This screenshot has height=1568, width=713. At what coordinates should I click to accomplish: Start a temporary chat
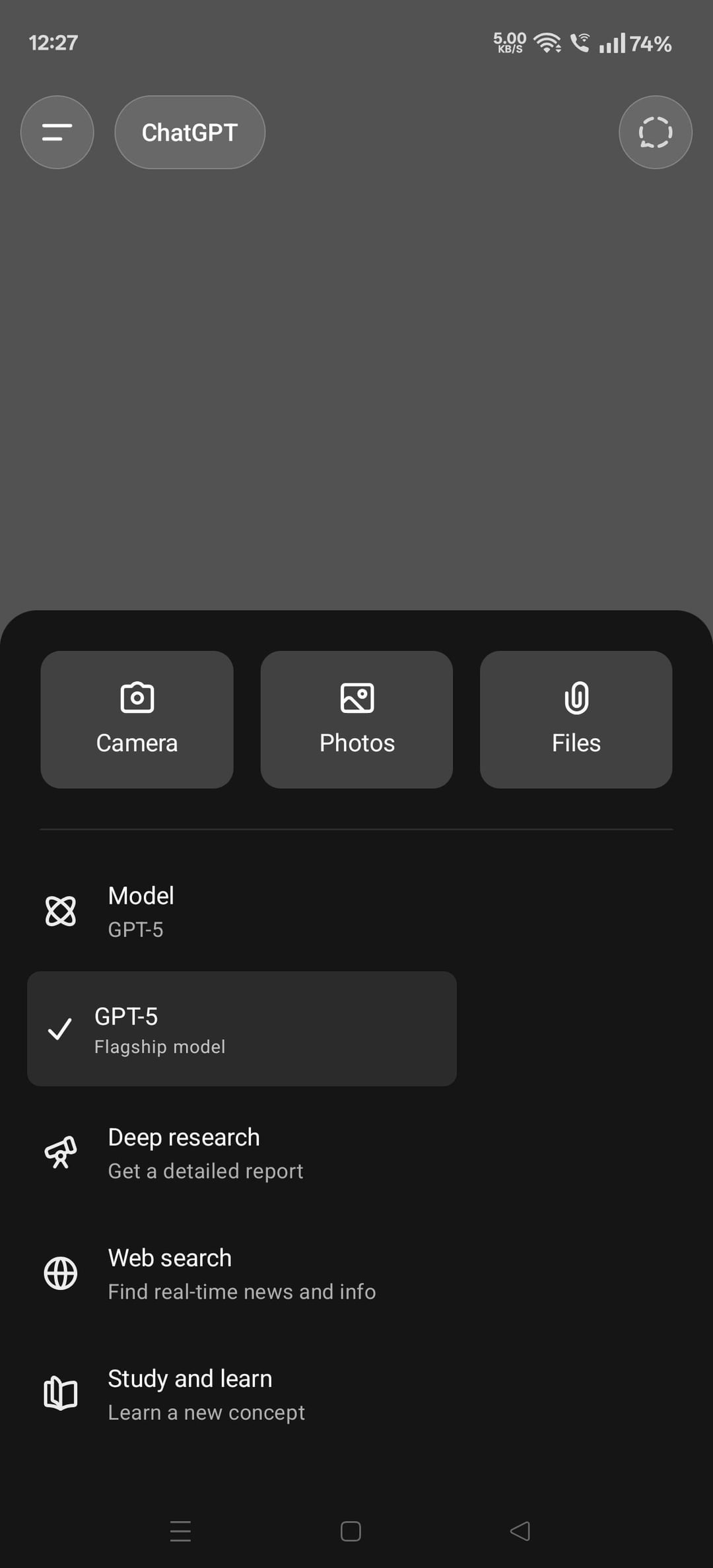(655, 132)
